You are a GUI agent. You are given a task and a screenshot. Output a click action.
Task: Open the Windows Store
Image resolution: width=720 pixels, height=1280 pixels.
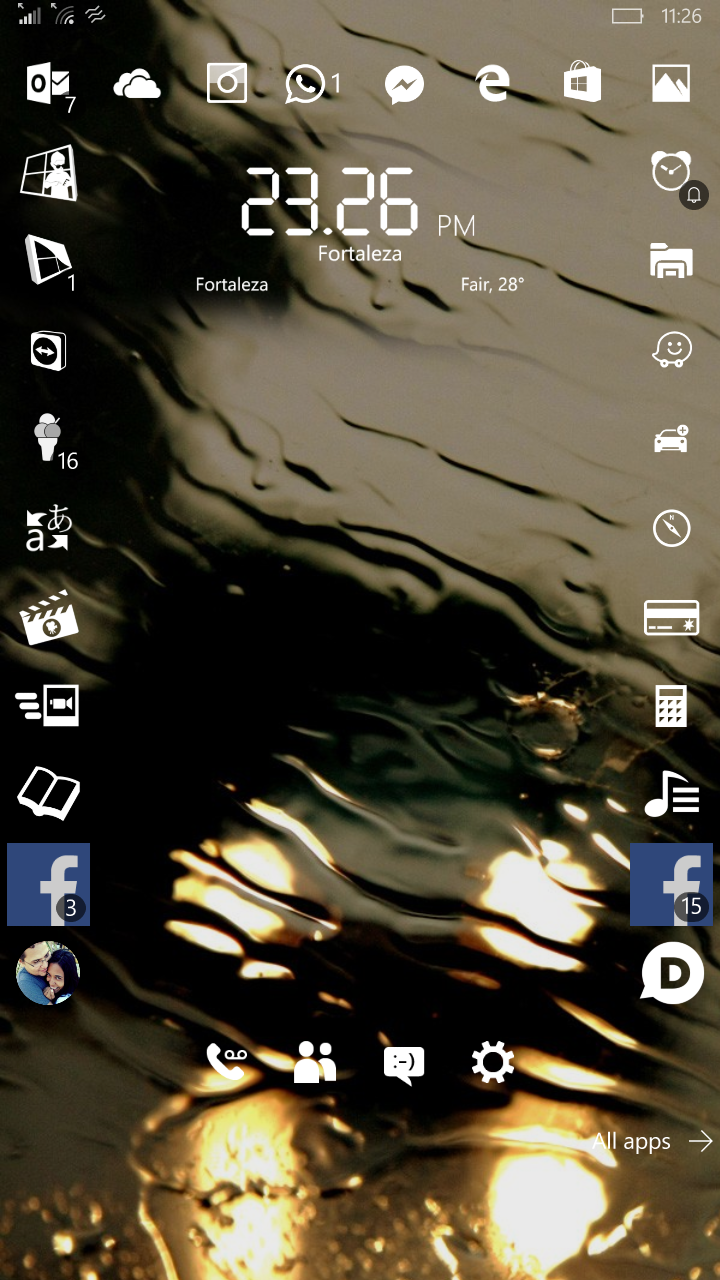click(x=582, y=84)
